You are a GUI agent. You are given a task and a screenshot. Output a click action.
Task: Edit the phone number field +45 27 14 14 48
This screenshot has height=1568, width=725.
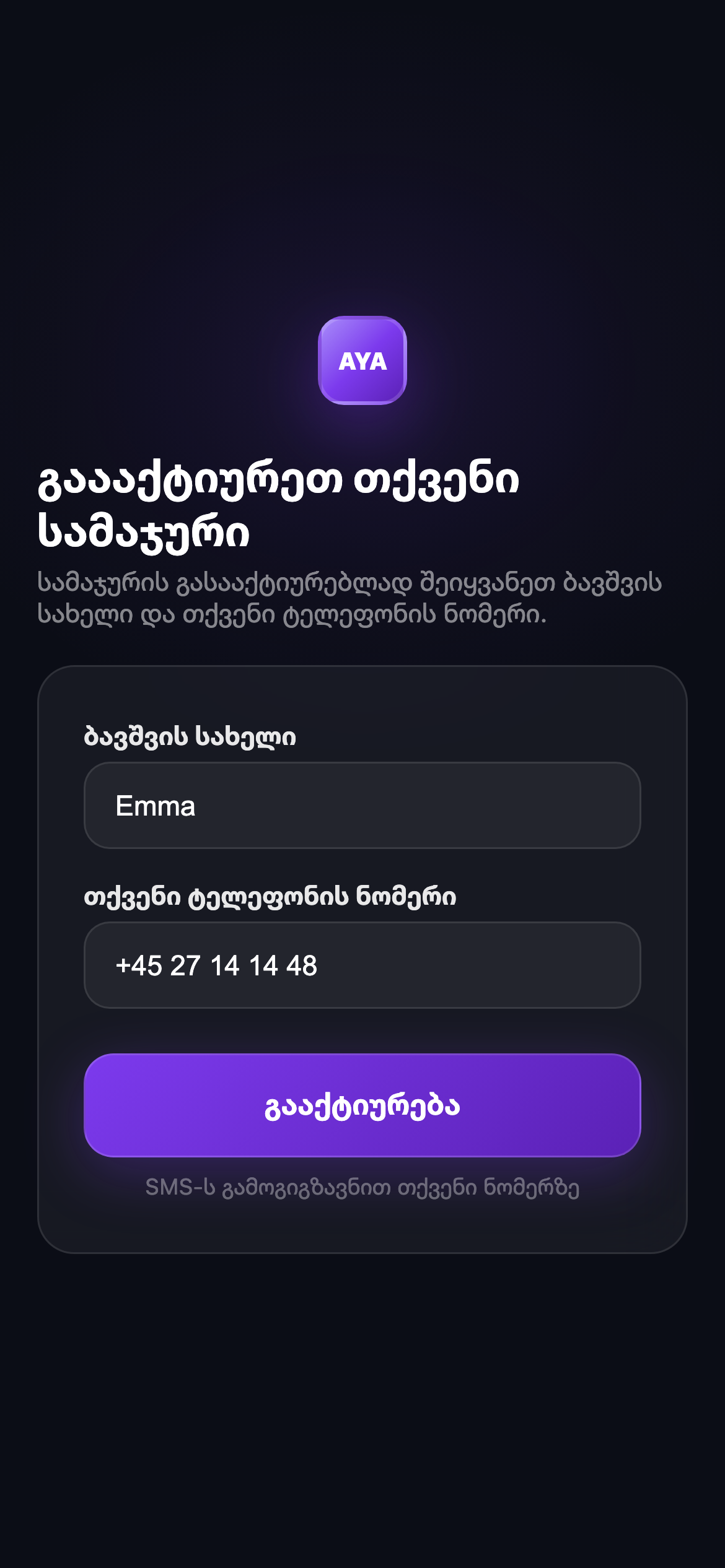tap(362, 965)
